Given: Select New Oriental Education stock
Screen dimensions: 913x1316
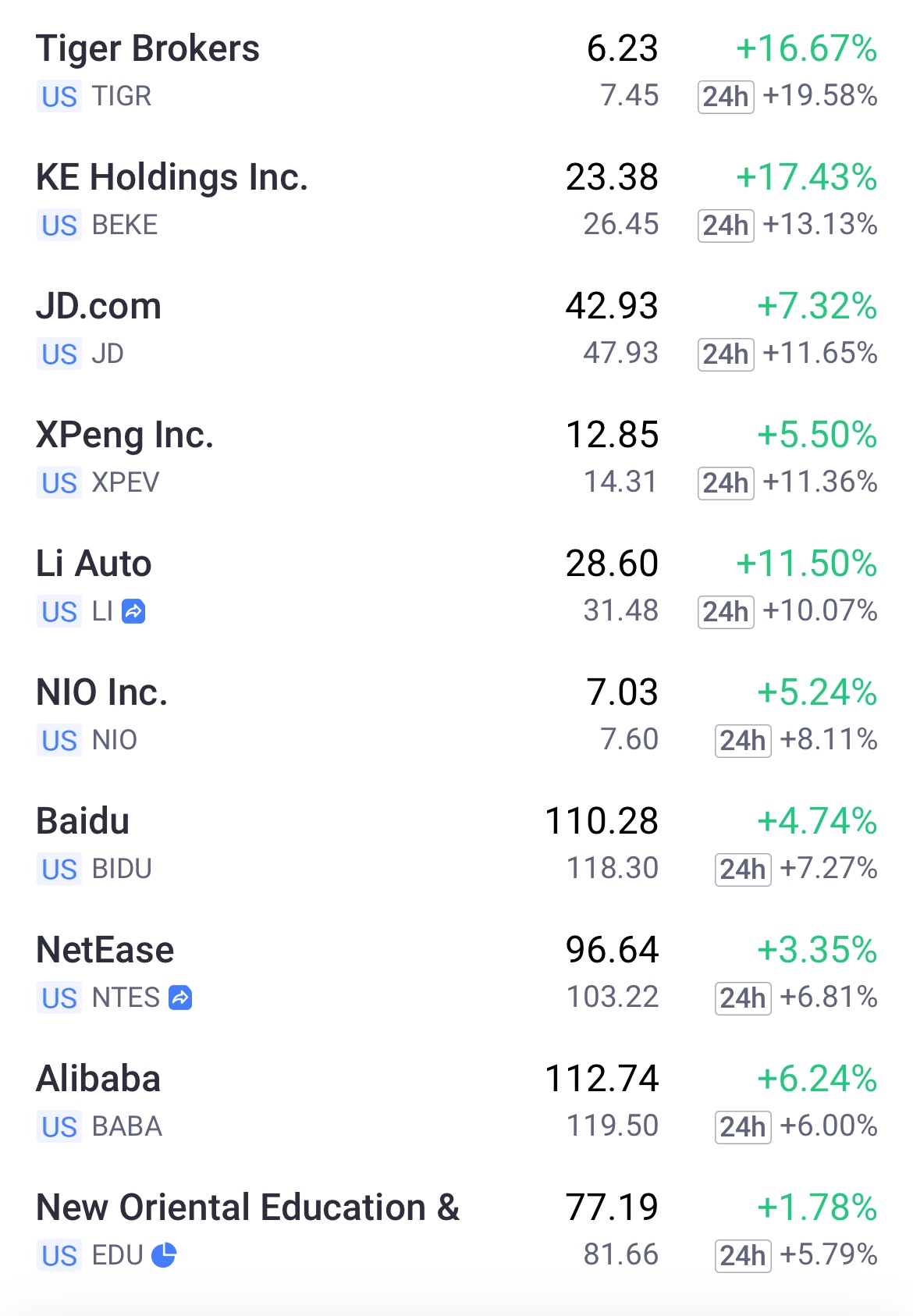Looking at the screenshot, I should [456, 1230].
